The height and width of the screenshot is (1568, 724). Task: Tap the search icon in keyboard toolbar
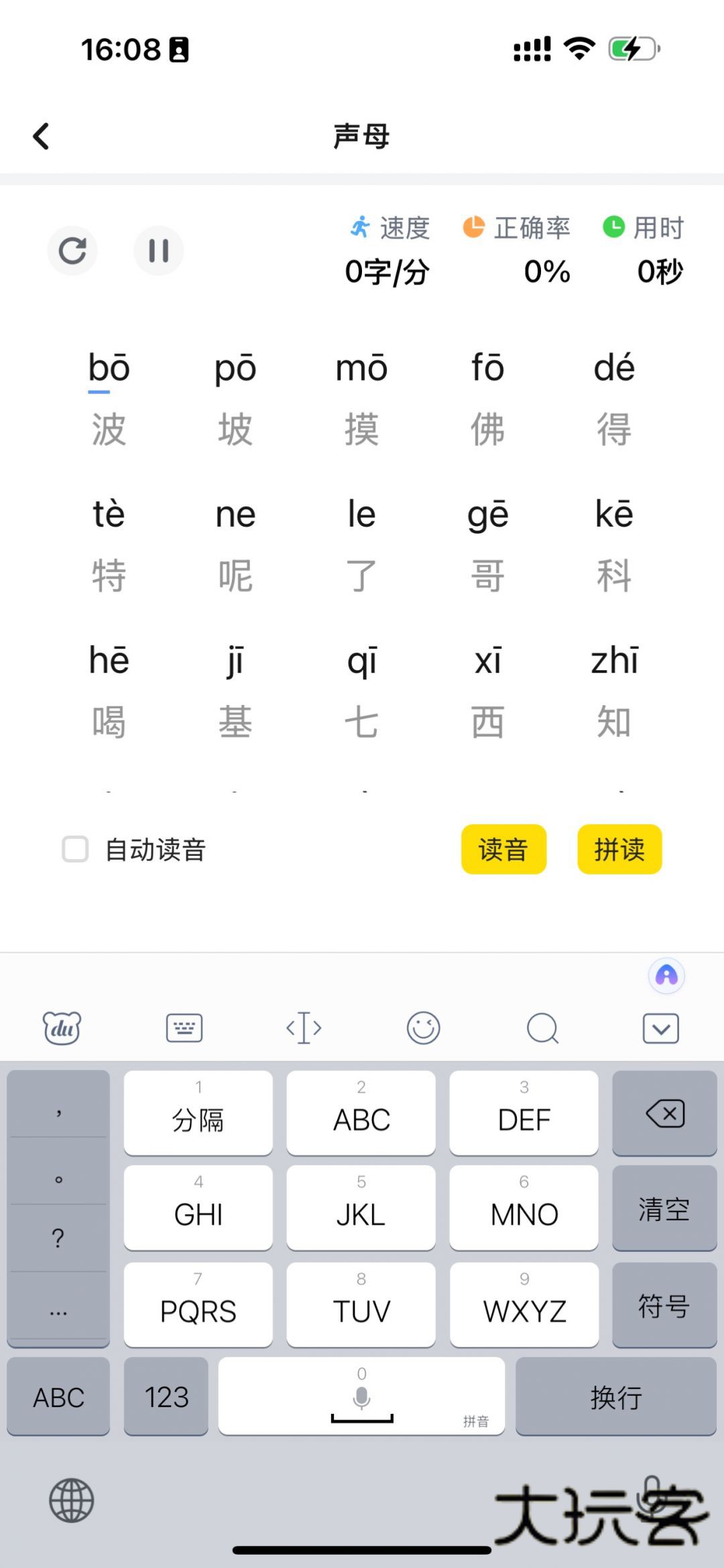(x=542, y=1027)
